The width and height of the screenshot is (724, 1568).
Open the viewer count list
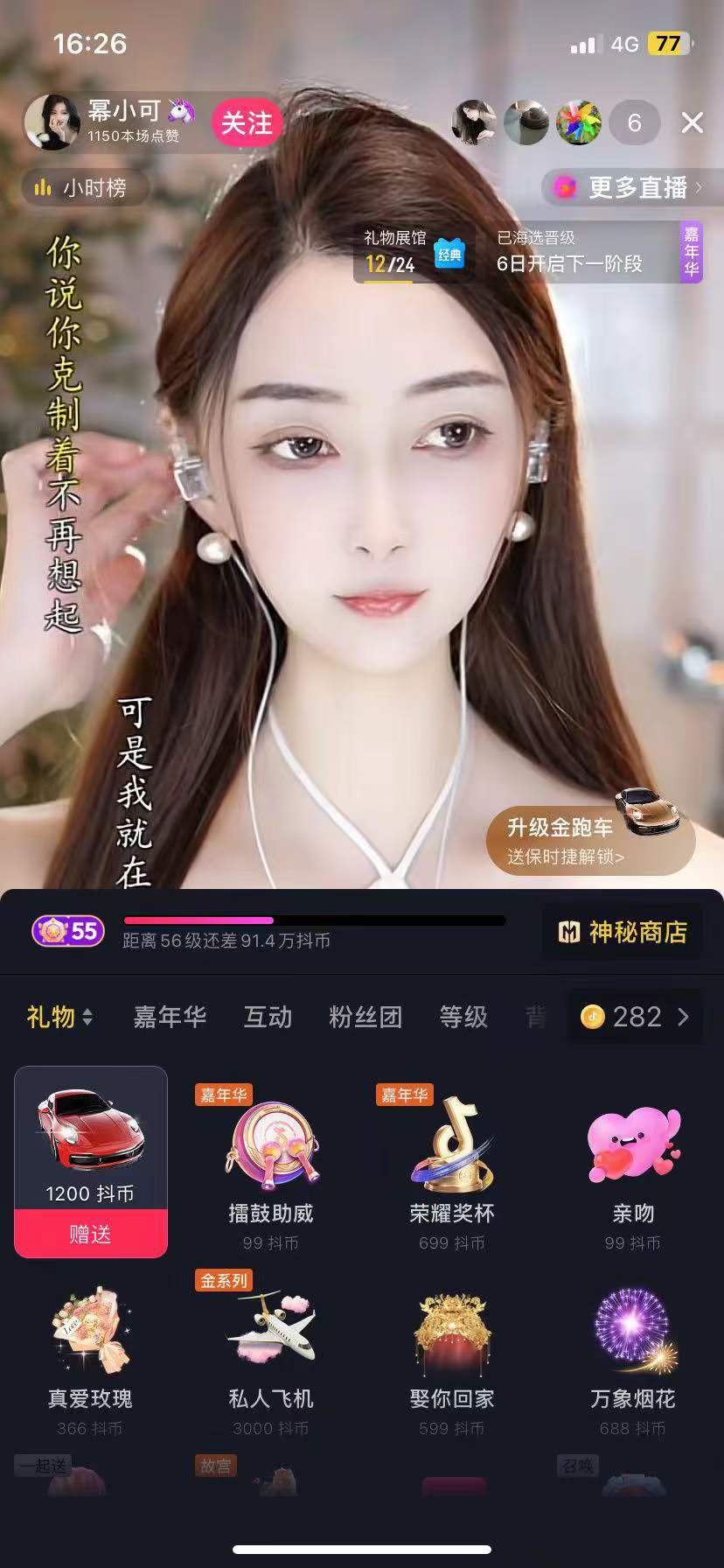634,123
